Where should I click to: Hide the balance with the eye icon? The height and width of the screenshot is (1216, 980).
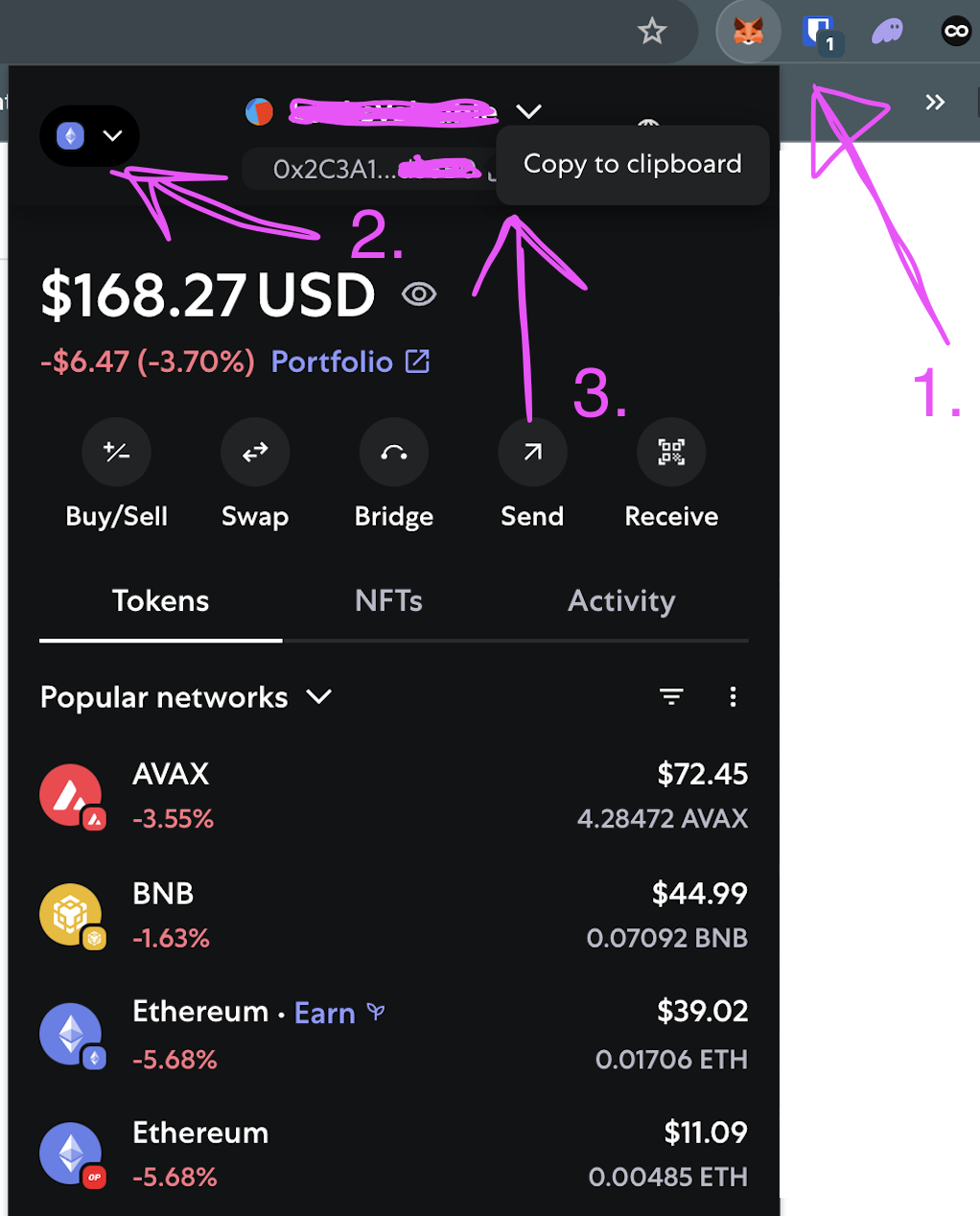point(419,293)
